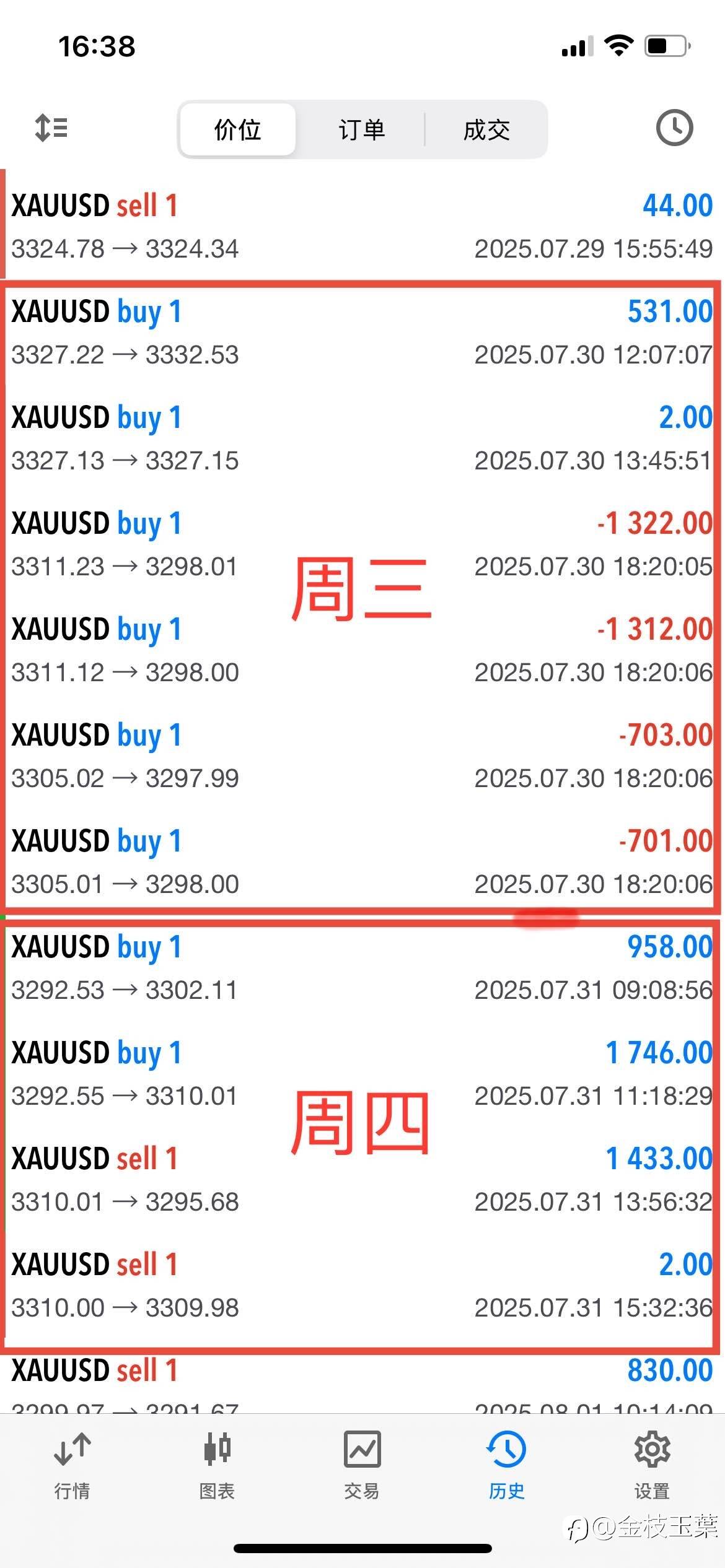
Task: Open the buy trade with -701.00 loss
Action: coord(362,861)
